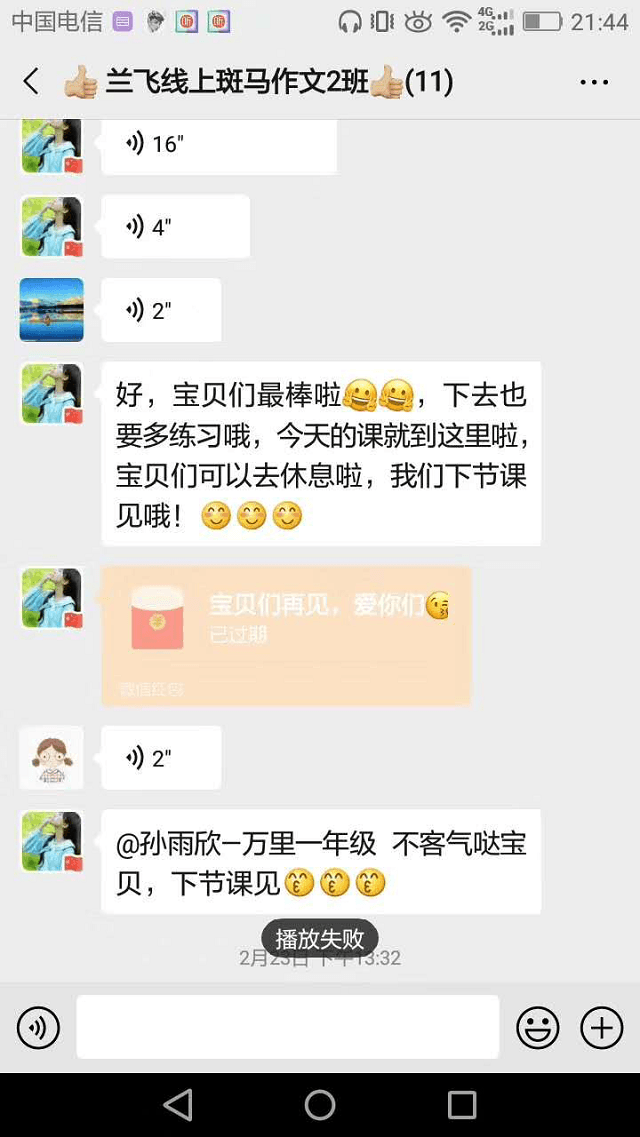Image resolution: width=640 pixels, height=1137 pixels.
Task: Open the emoji picker
Action: coord(538,1027)
